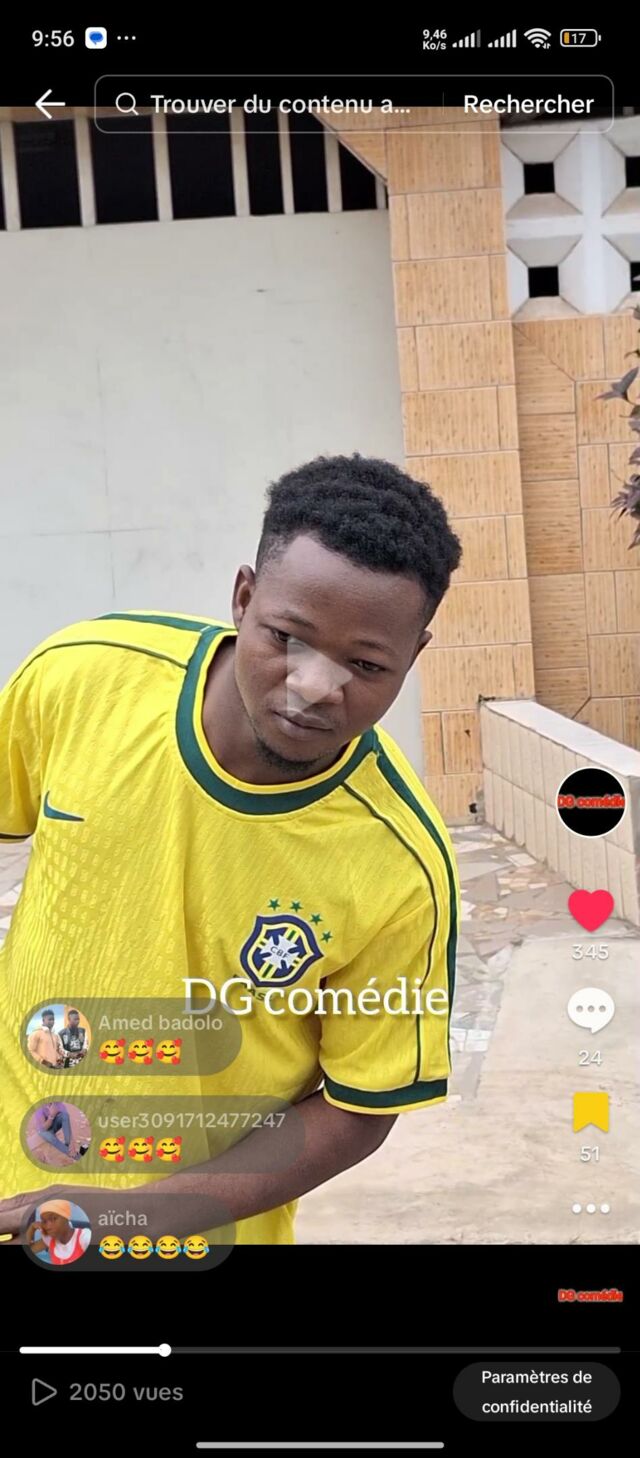View aïcha's comment
This screenshot has width=640, height=1458.
(x=128, y=1233)
